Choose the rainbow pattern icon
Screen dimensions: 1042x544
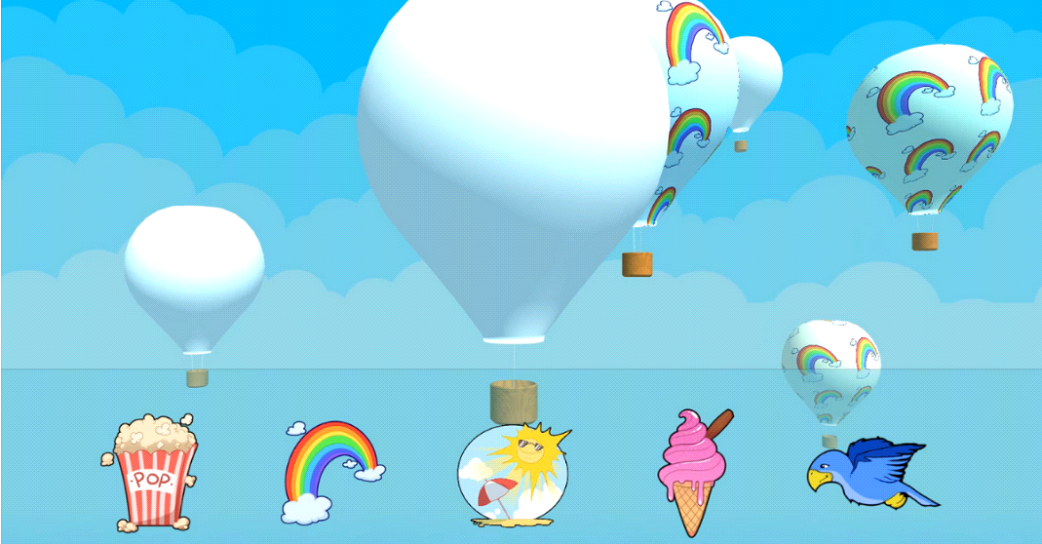pyautogui.click(x=331, y=471)
